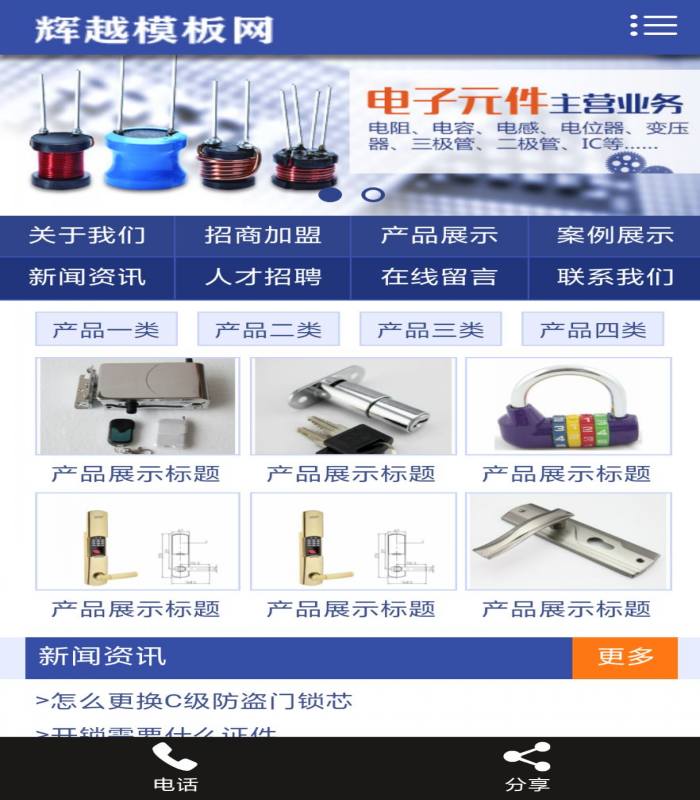Tap the 电话 phone button
Viewport: 700px width, 800px height.
pos(175,768)
